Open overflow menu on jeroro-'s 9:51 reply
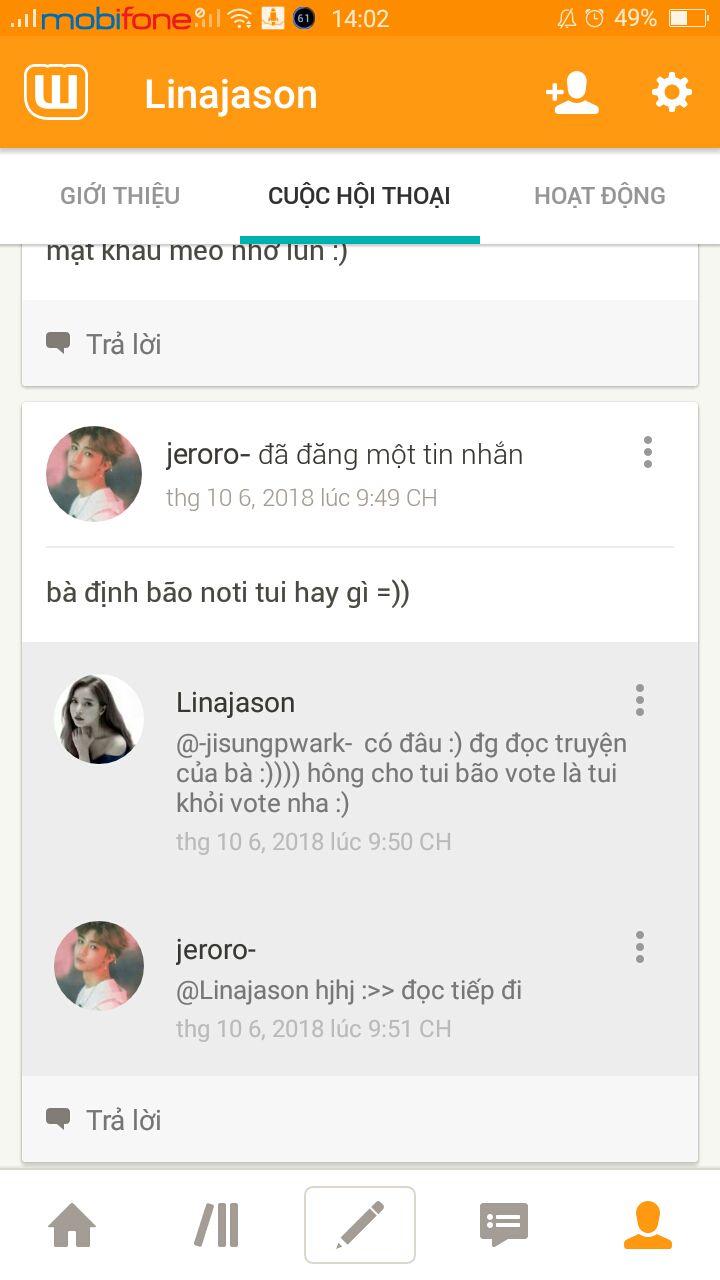 coord(640,947)
